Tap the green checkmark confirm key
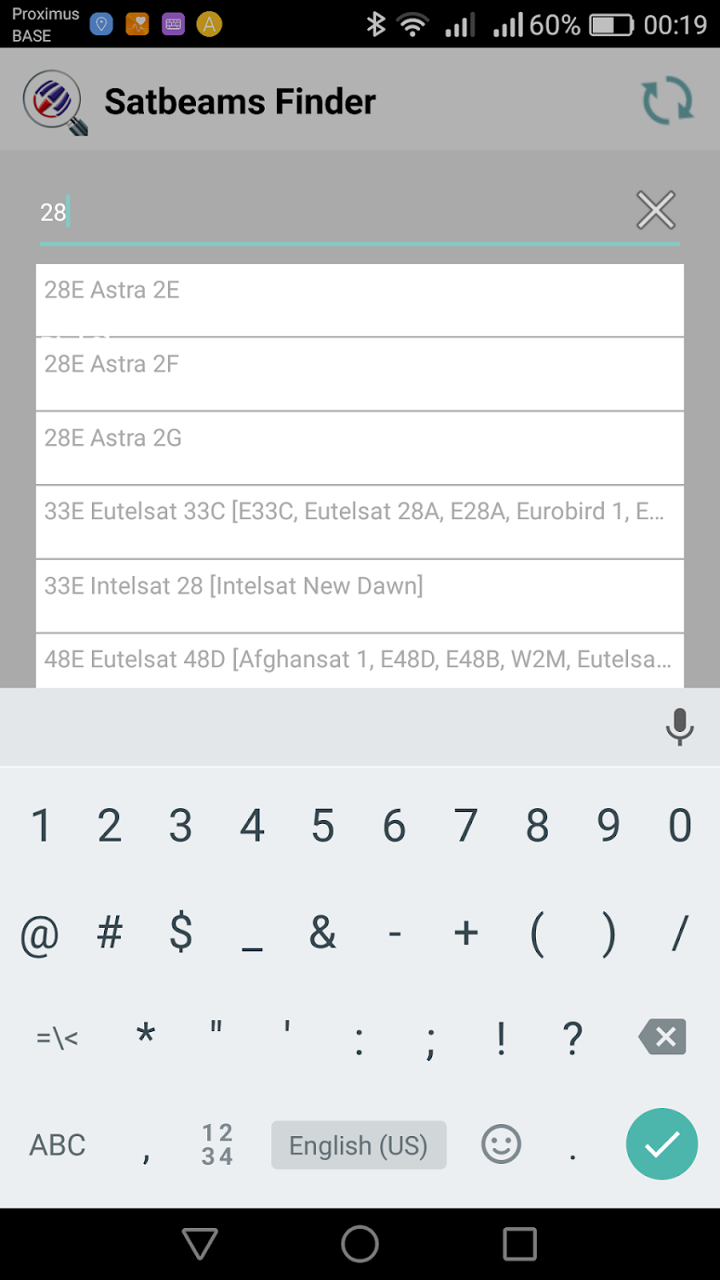Image resolution: width=720 pixels, height=1280 pixels. pos(661,1144)
